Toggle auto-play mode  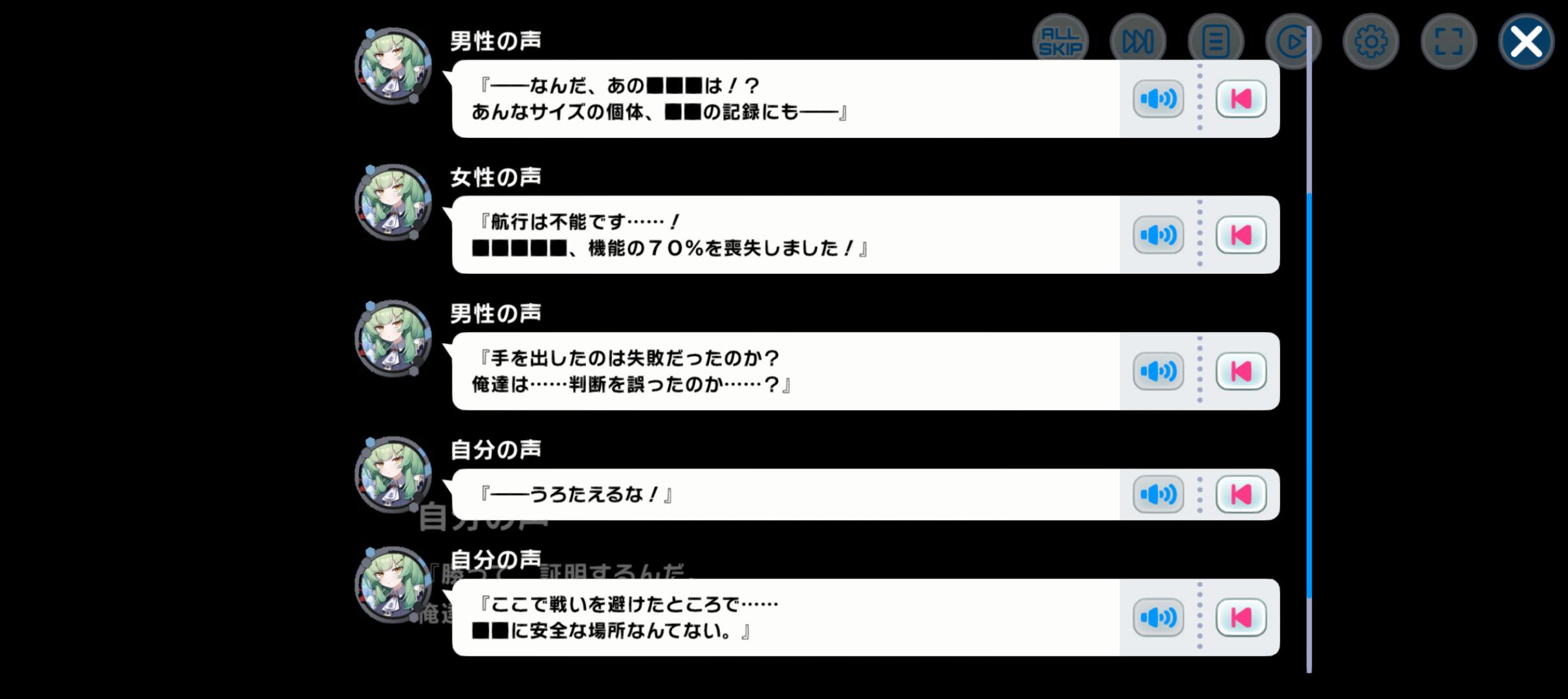point(1292,42)
